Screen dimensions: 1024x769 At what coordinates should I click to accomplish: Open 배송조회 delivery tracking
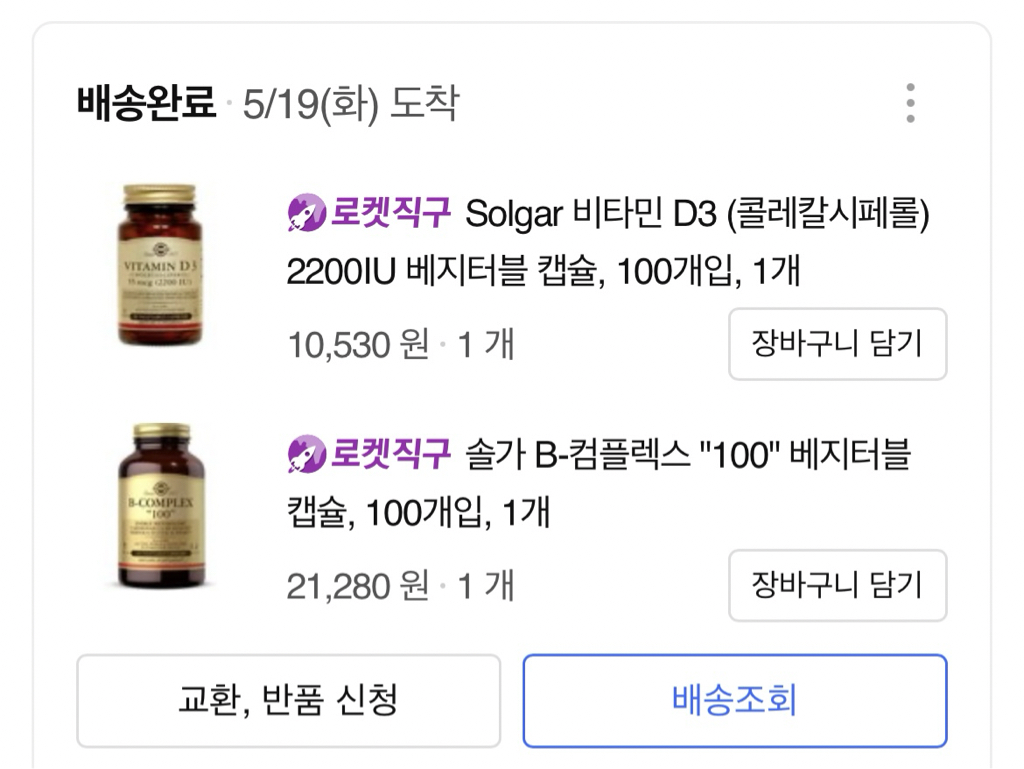click(x=734, y=700)
